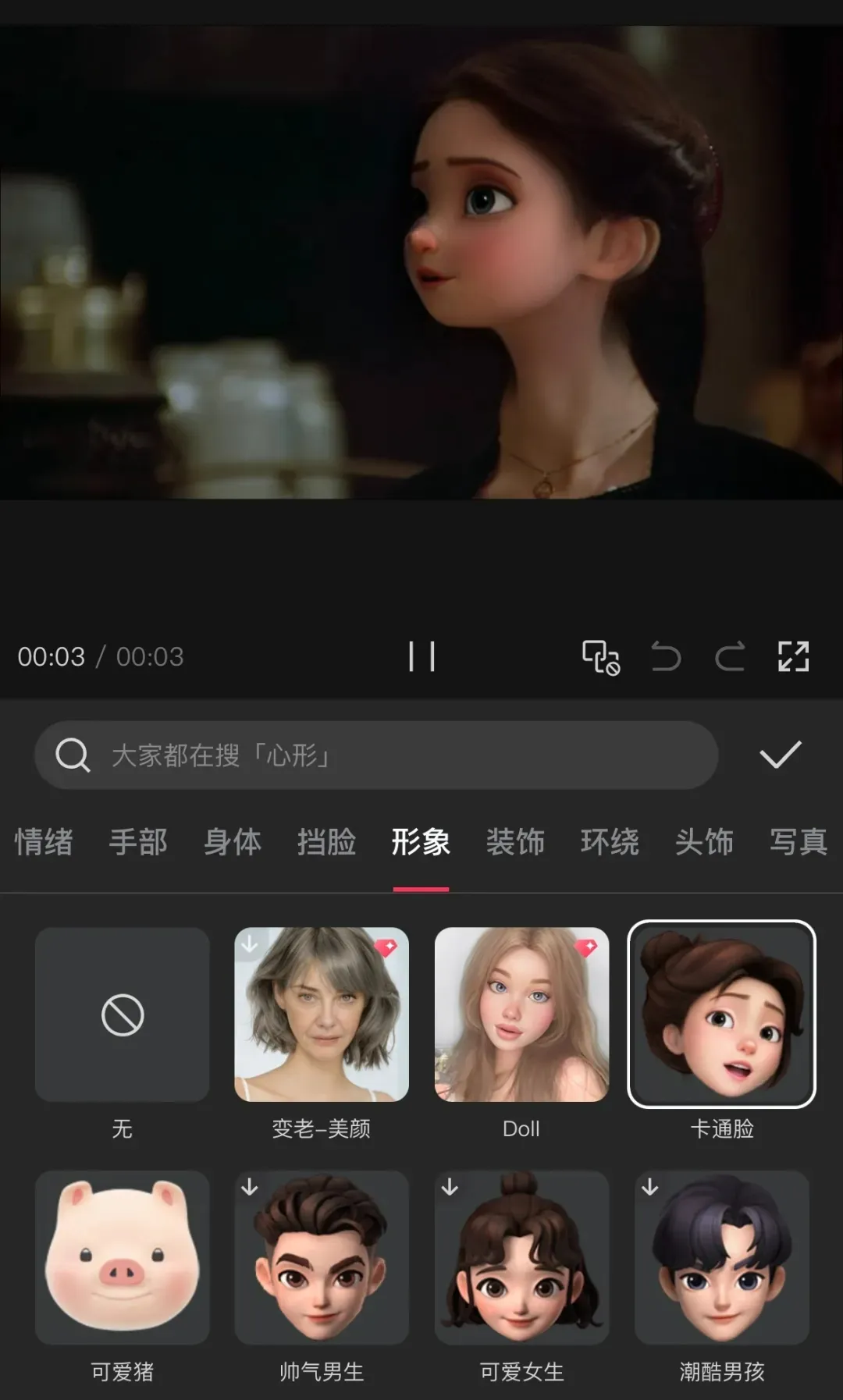Enter fullscreen preview
This screenshot has width=843, height=1400.
point(793,656)
